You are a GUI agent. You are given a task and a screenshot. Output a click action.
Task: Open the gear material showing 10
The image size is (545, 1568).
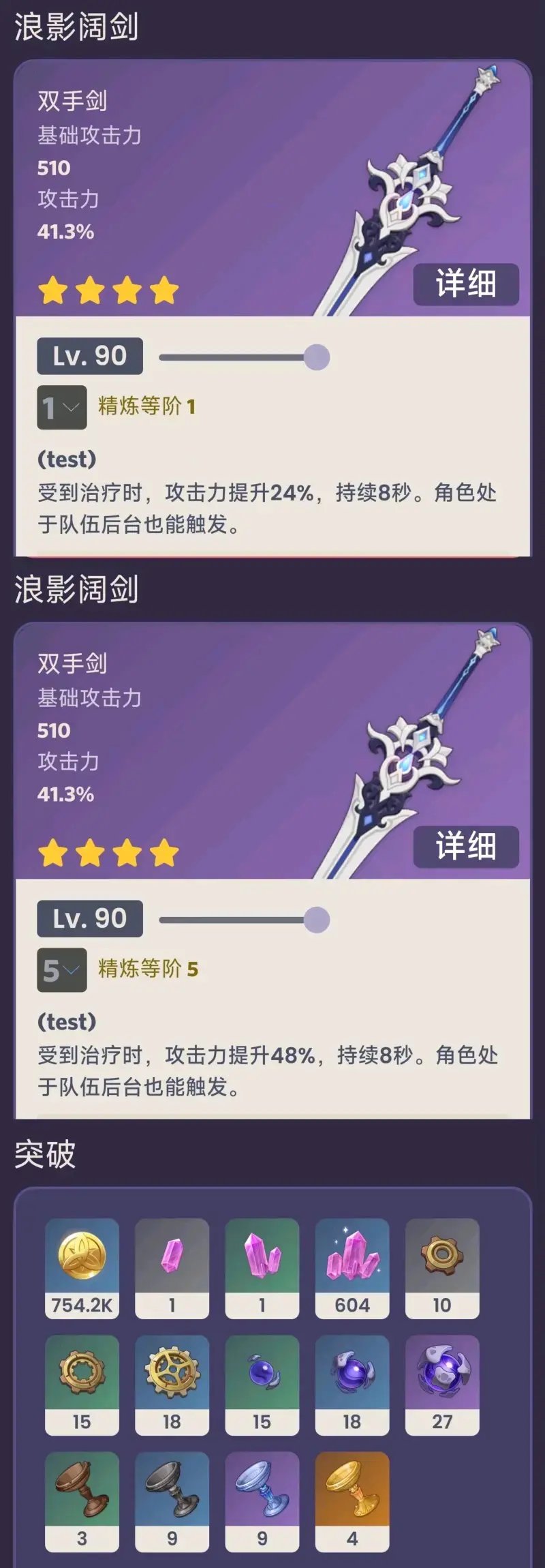click(442, 1268)
